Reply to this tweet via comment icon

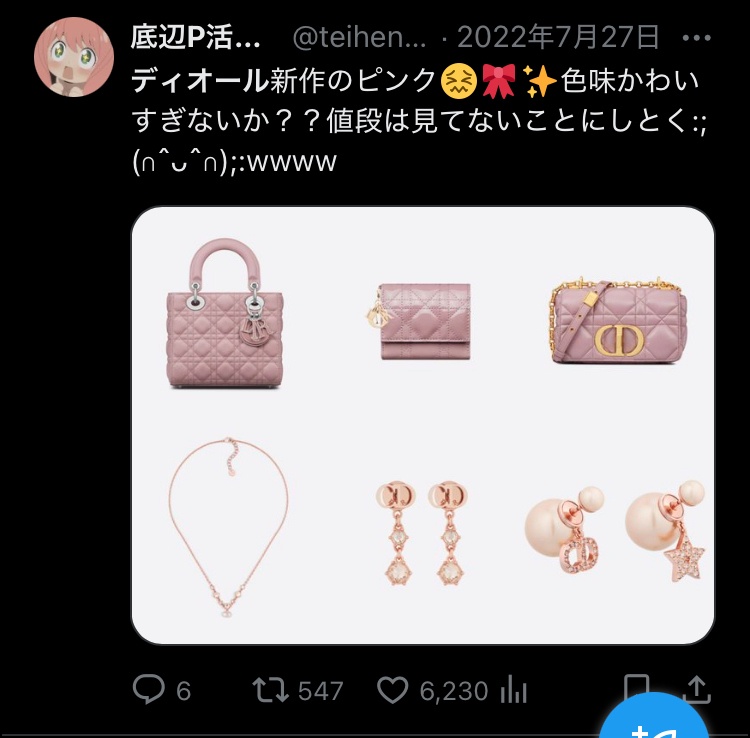[x=149, y=689]
